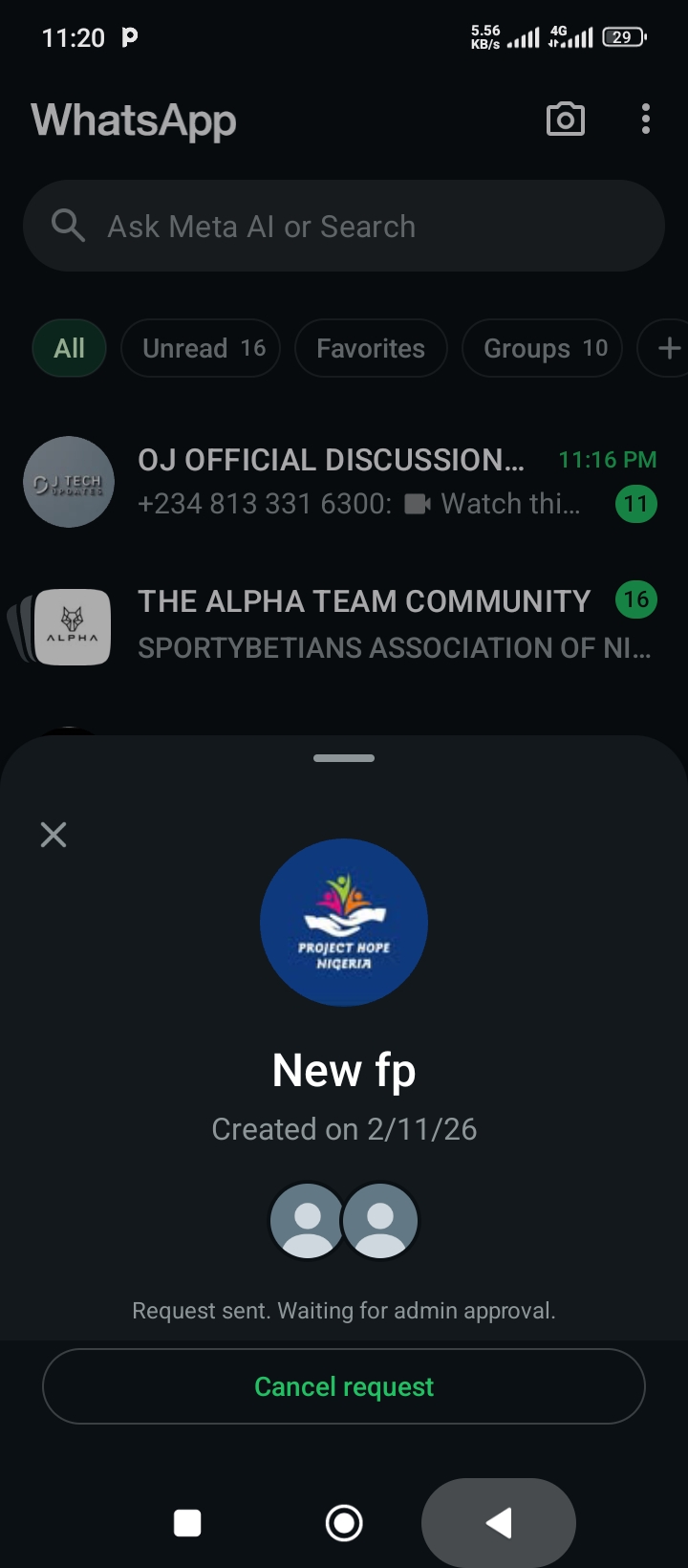688x1568 pixels.
Task: Go back with the system back button
Action: tap(499, 1523)
